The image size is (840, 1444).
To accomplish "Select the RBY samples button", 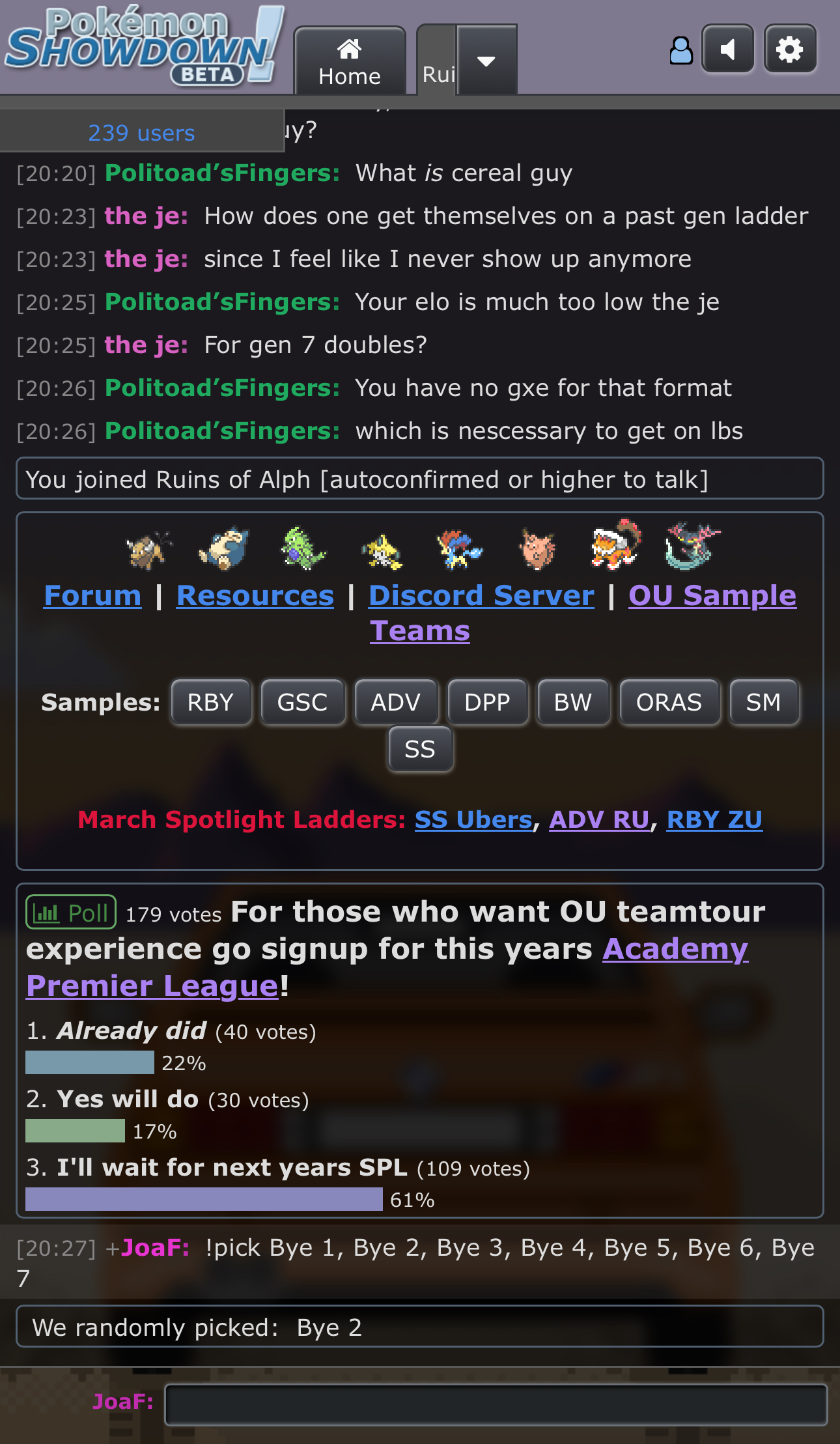I will (x=210, y=702).
